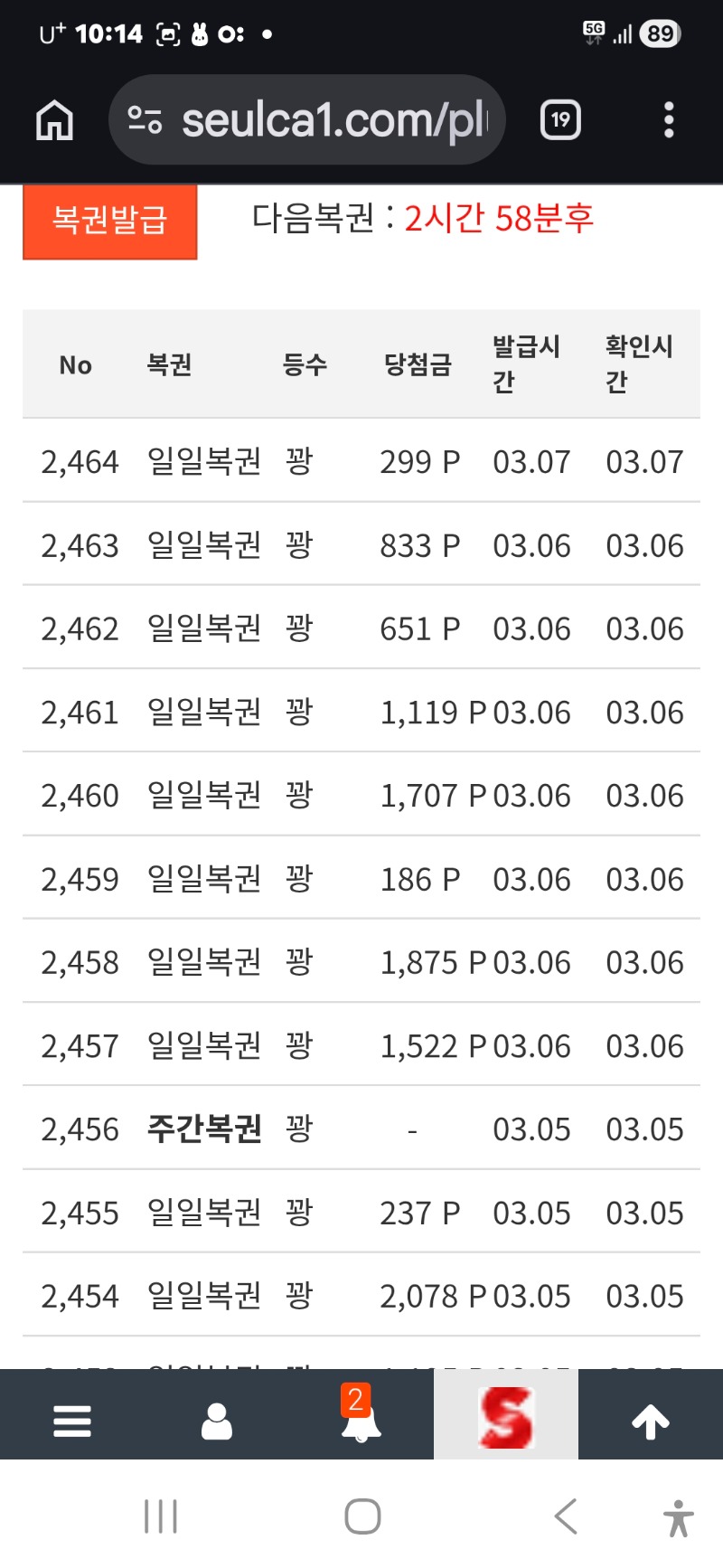Open the notifications bell with 2 alerts

point(360,1418)
